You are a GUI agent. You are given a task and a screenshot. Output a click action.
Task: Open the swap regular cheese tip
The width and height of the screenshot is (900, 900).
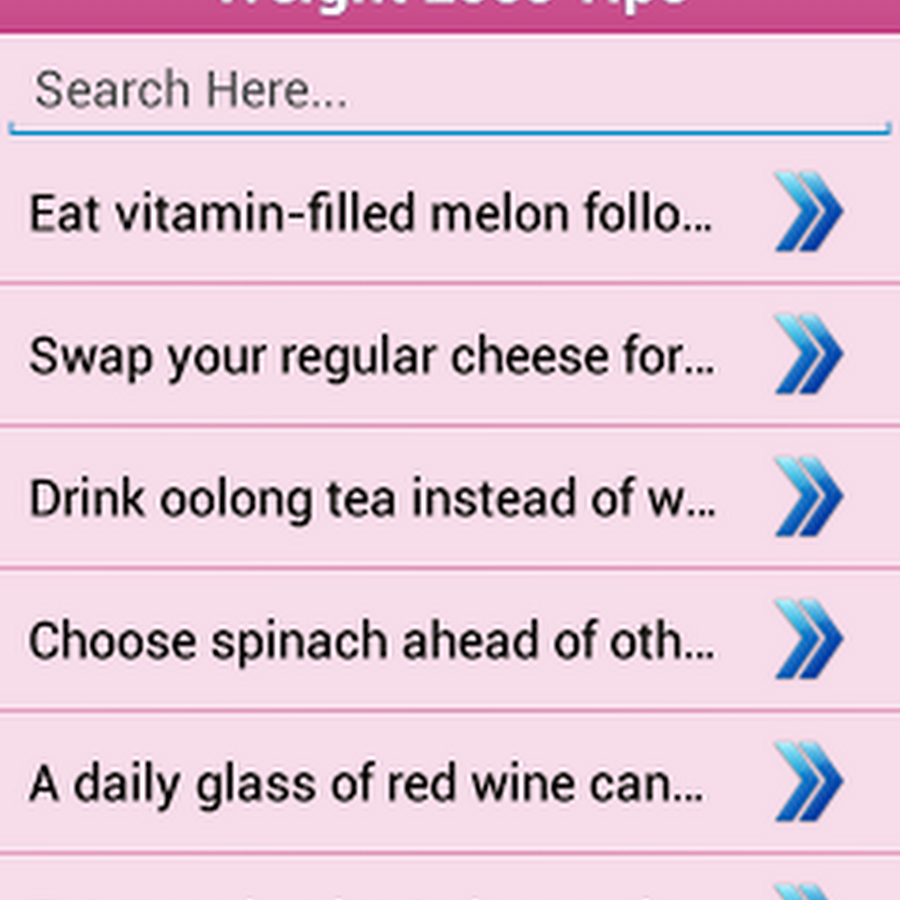tap(371, 357)
